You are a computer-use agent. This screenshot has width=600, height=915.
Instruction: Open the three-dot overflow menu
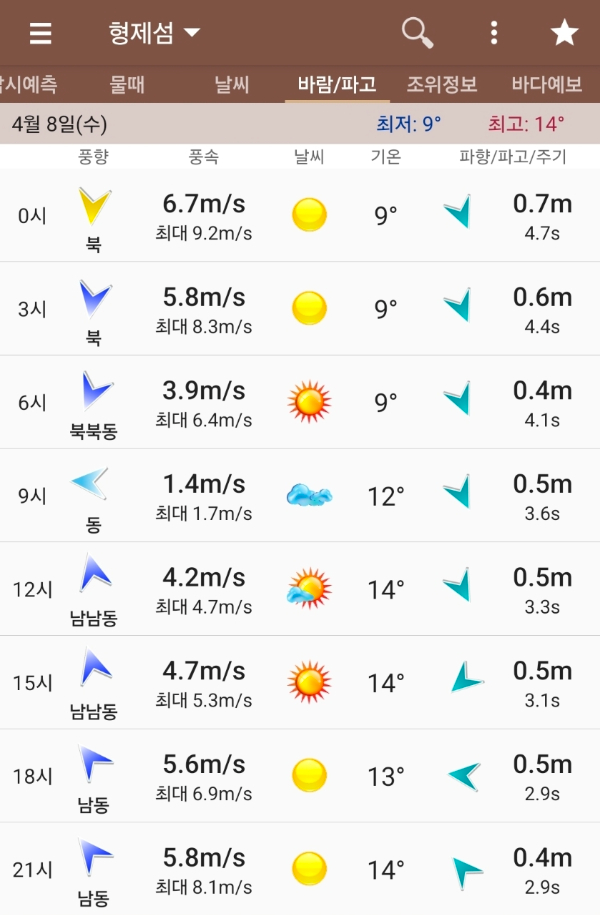tap(494, 33)
